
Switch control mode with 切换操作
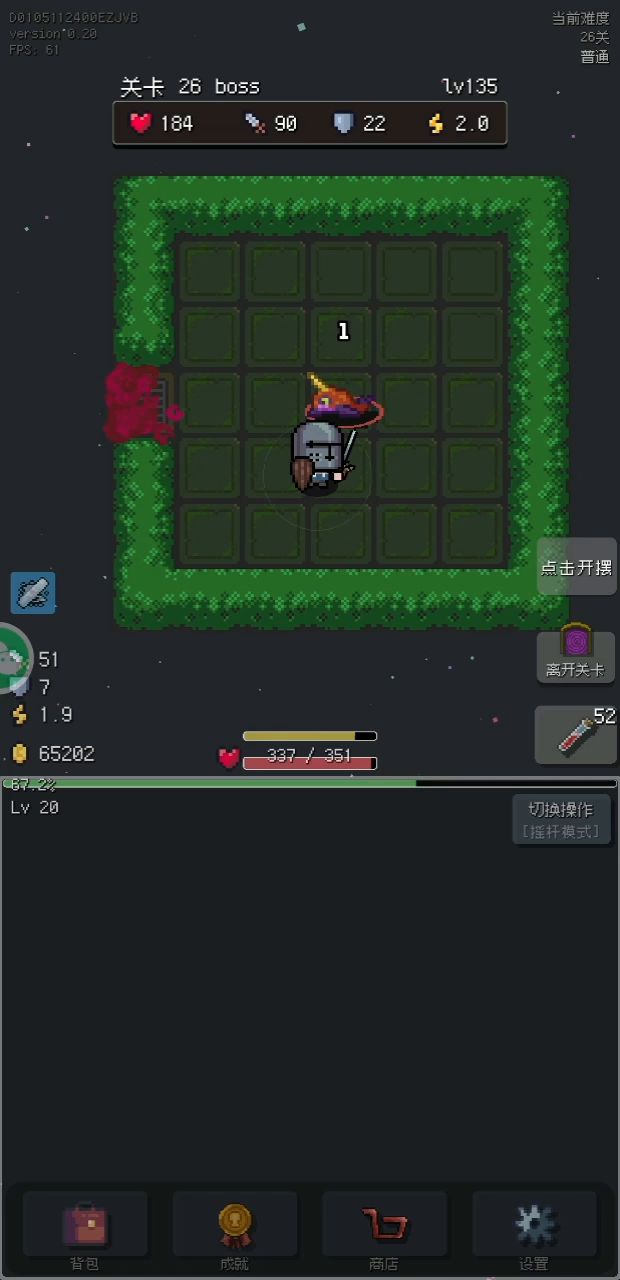tap(561, 819)
